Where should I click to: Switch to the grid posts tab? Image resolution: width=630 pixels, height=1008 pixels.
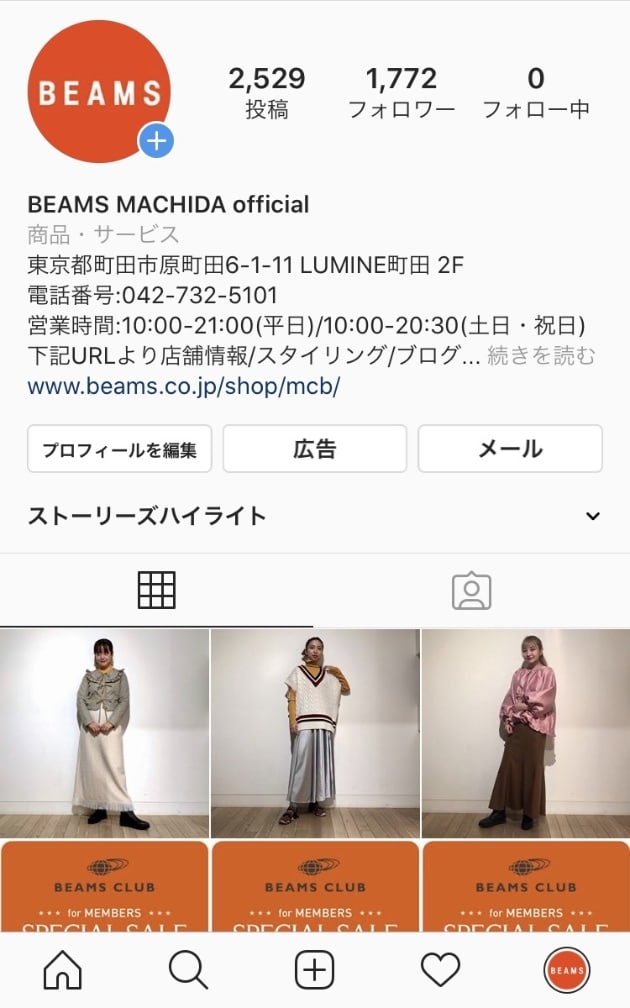click(x=156, y=591)
